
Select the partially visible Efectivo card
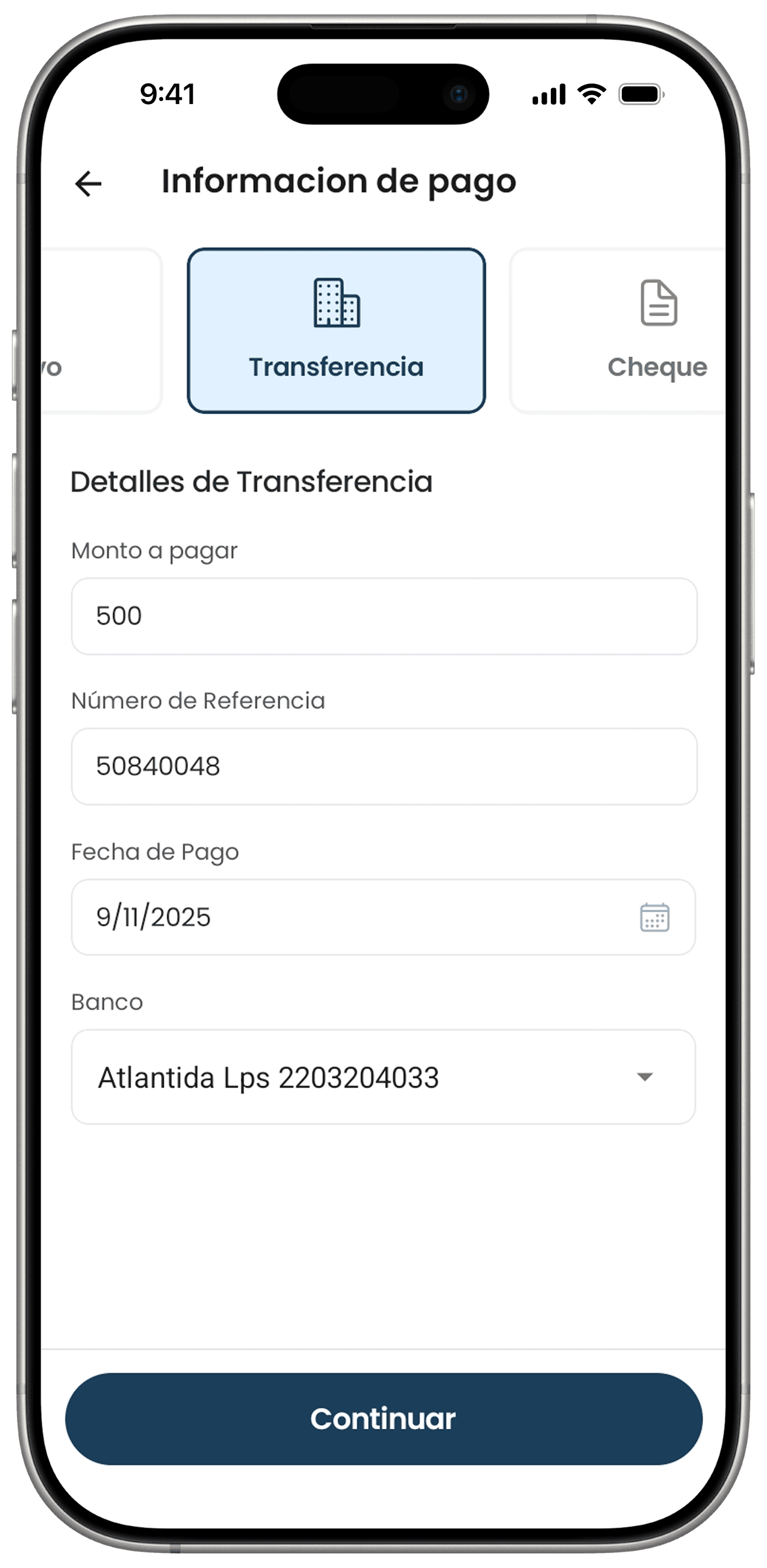[100, 331]
